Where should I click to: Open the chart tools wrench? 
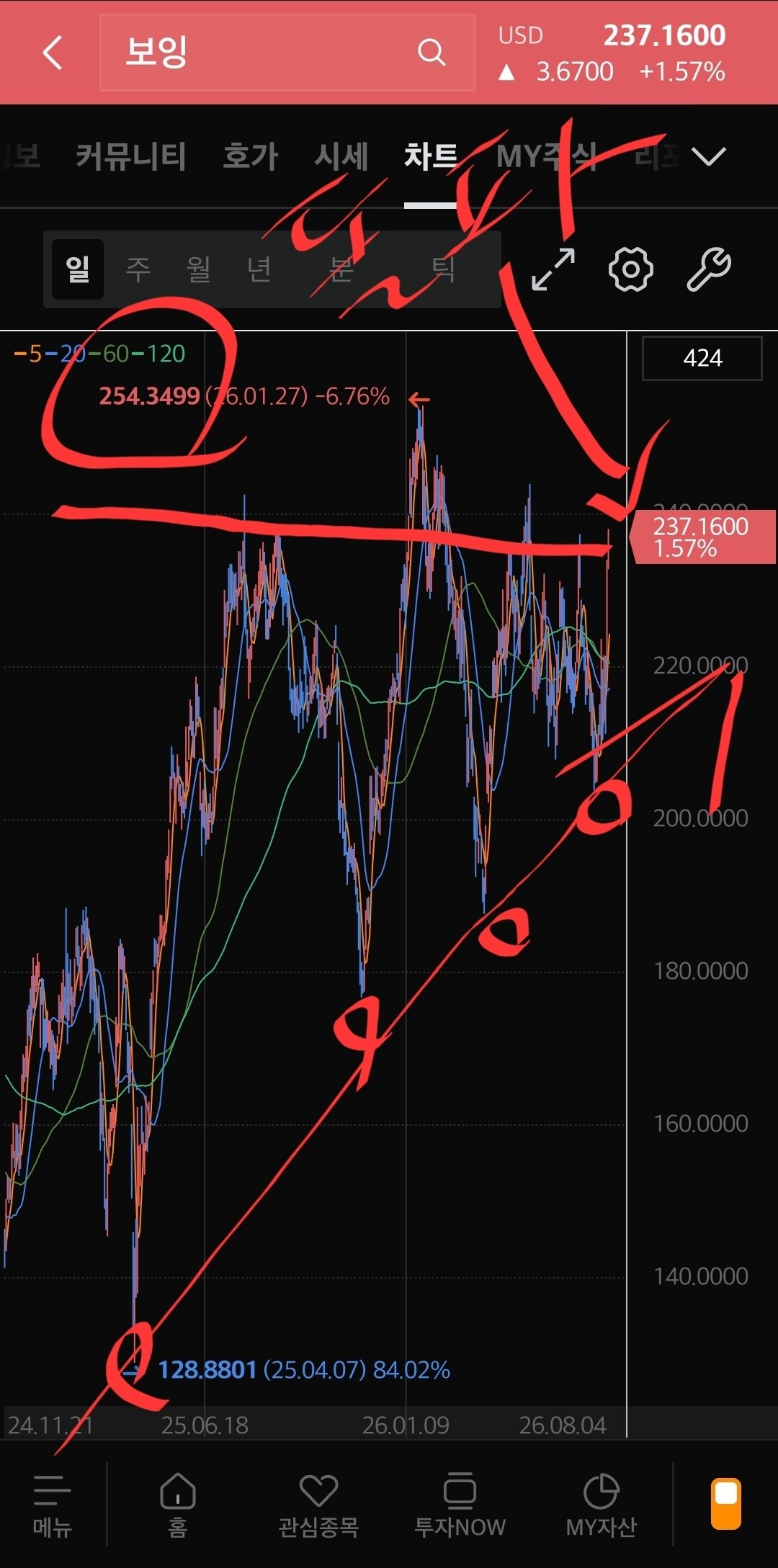coord(708,269)
